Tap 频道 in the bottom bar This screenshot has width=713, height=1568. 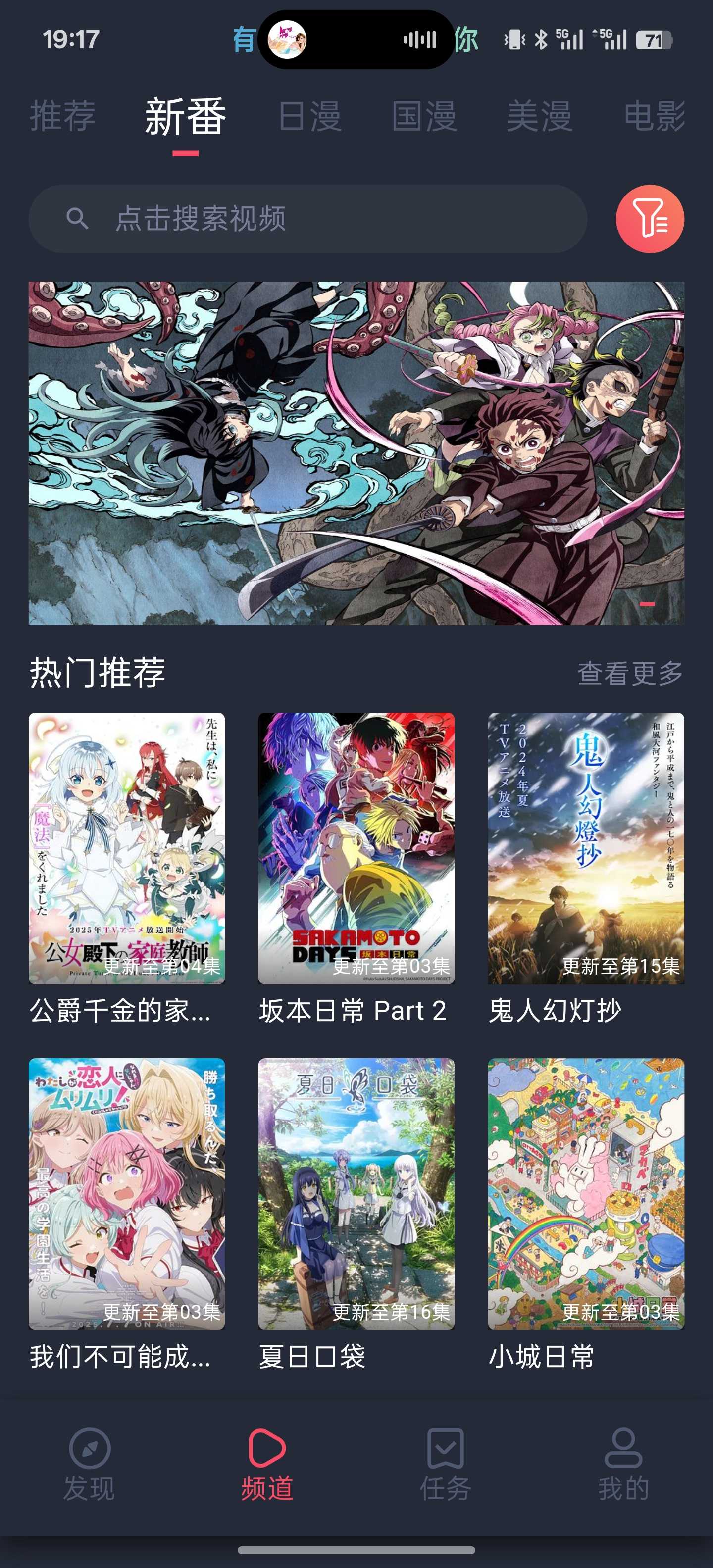267,1464
